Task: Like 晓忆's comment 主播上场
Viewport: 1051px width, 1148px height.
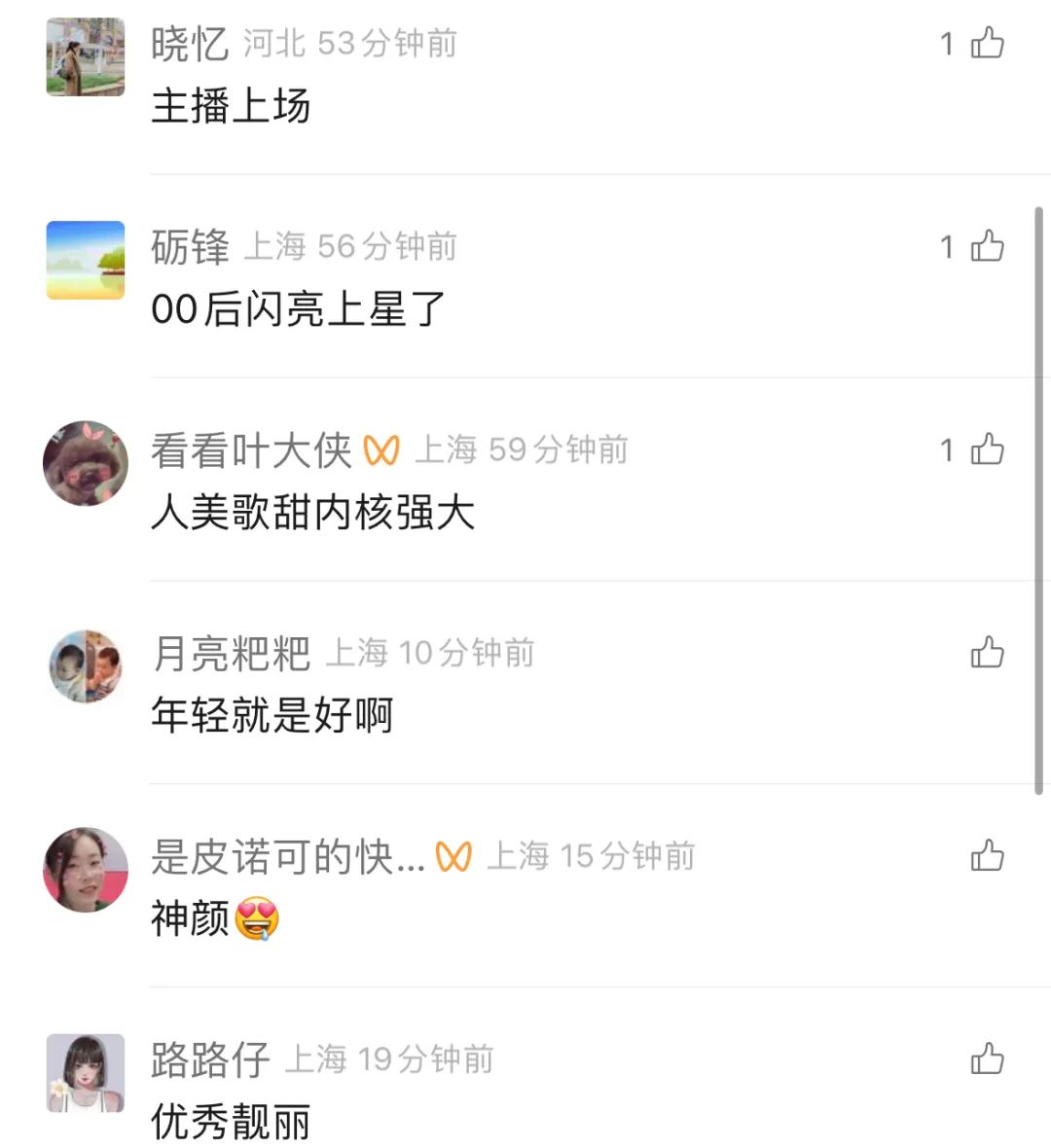Action: tap(987, 43)
